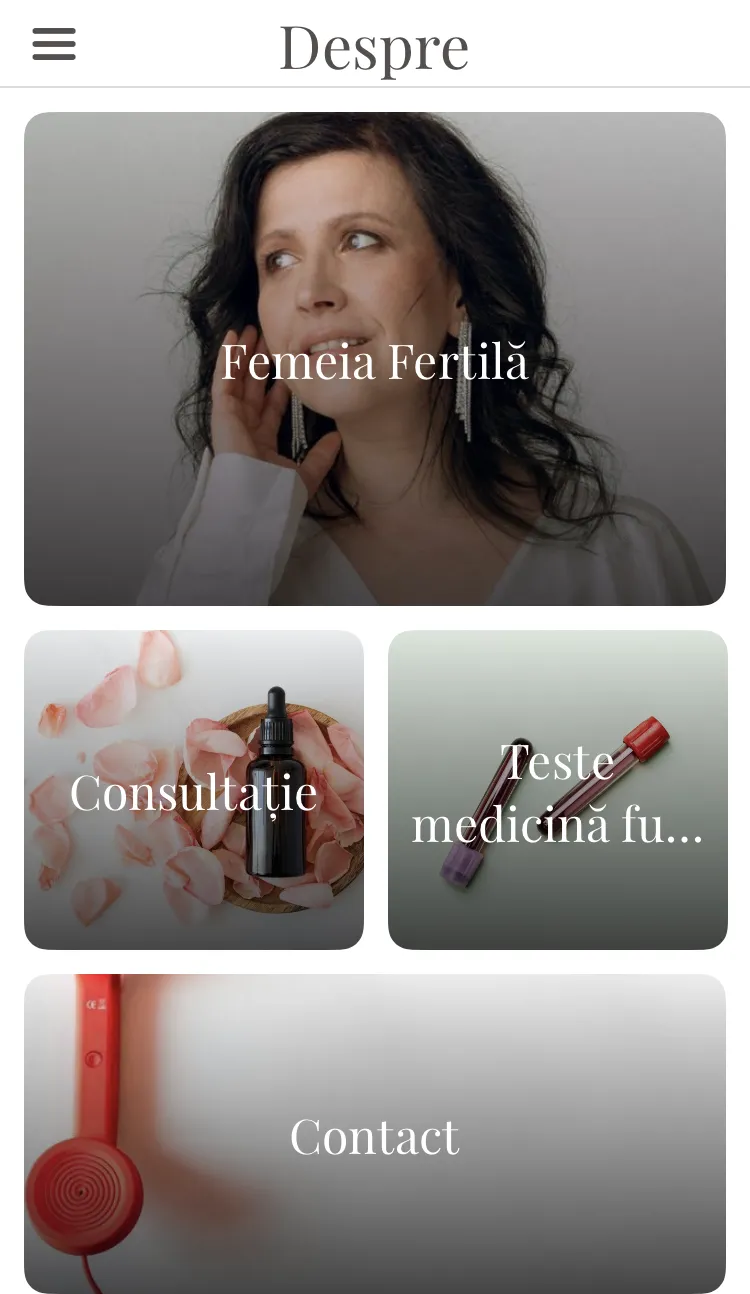Image resolution: width=750 pixels, height=1294 pixels.
Task: Open the Femeia Fertilă card
Action: coord(374,359)
